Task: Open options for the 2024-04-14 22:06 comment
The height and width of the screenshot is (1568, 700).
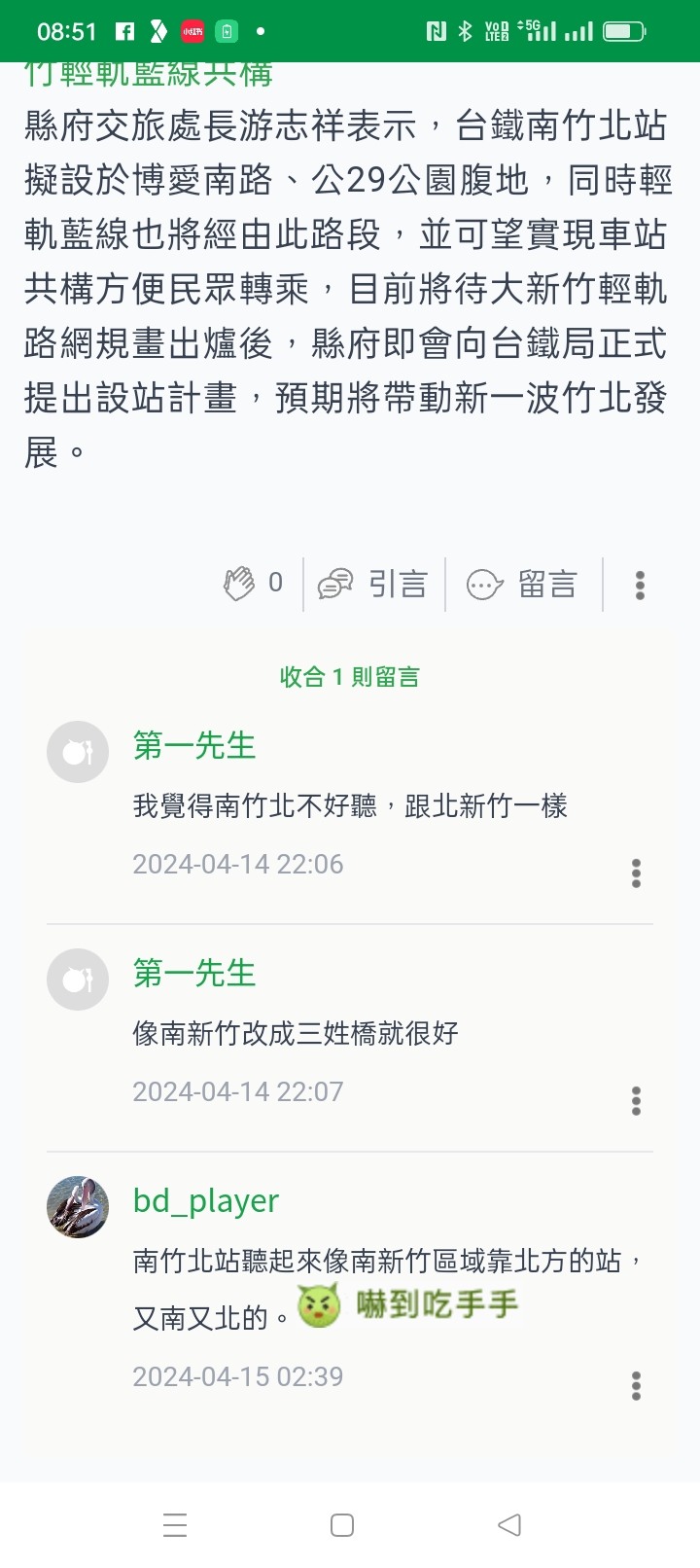Action: pos(636,873)
